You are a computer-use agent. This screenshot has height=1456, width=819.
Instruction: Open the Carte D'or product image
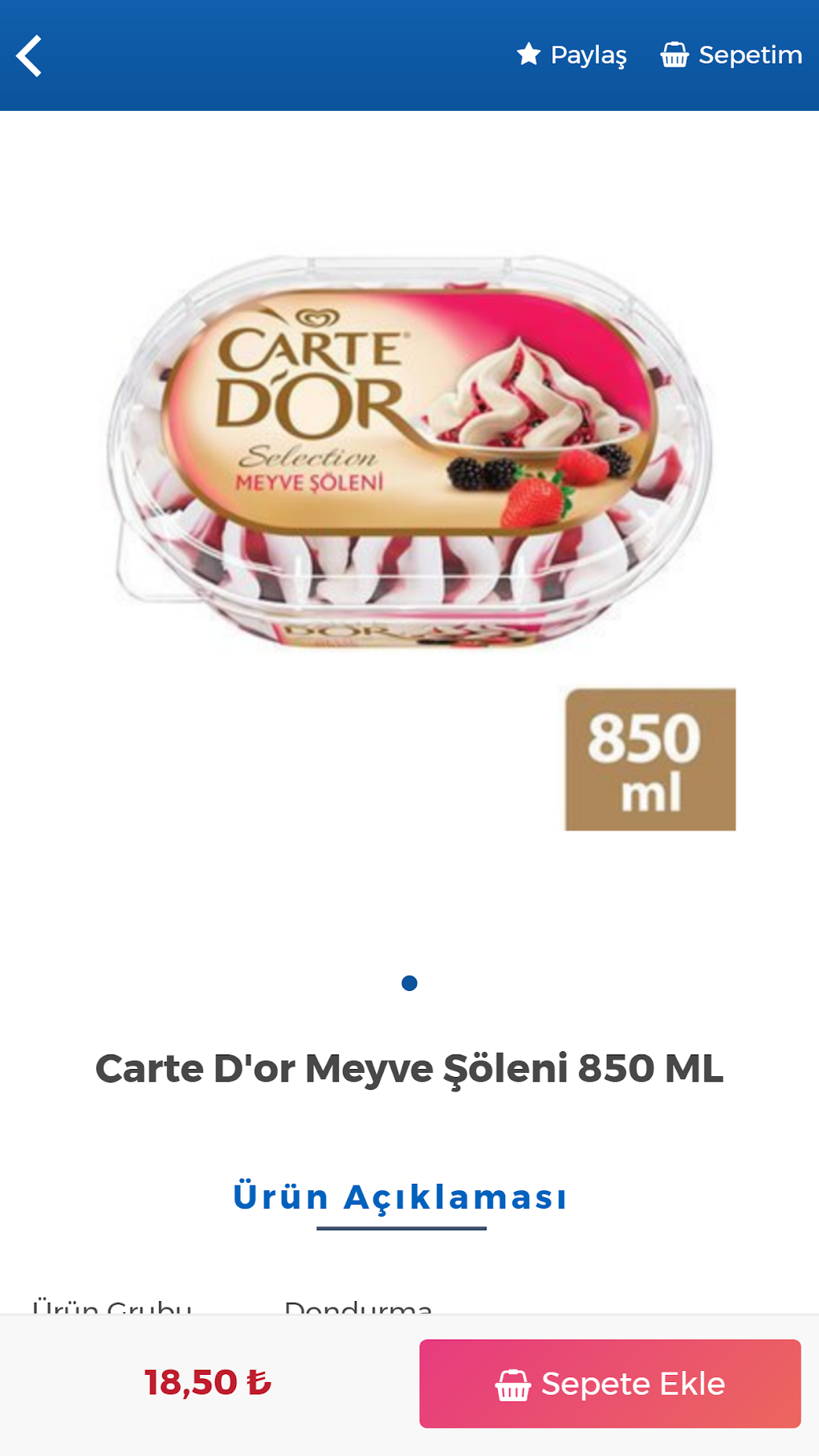coord(409,482)
